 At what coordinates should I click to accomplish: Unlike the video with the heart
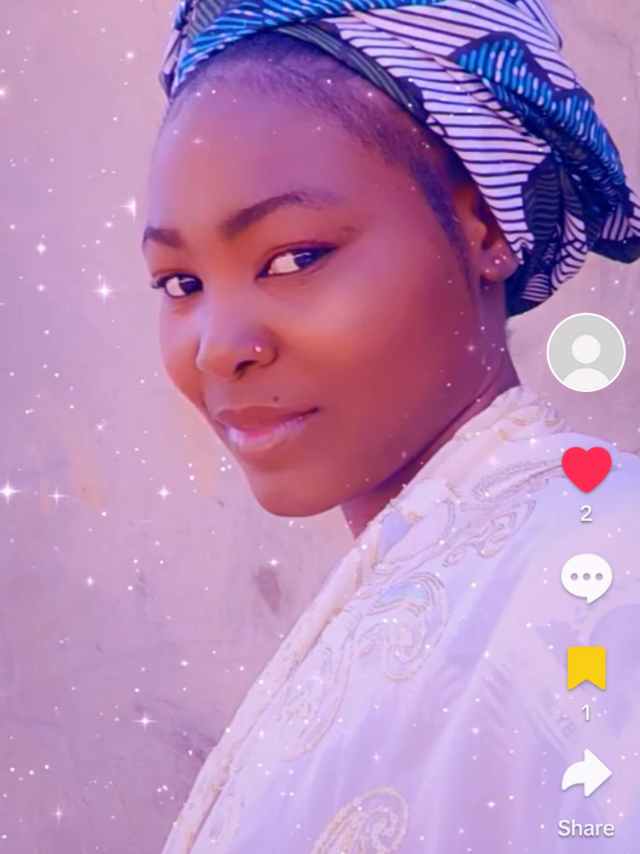pos(587,469)
